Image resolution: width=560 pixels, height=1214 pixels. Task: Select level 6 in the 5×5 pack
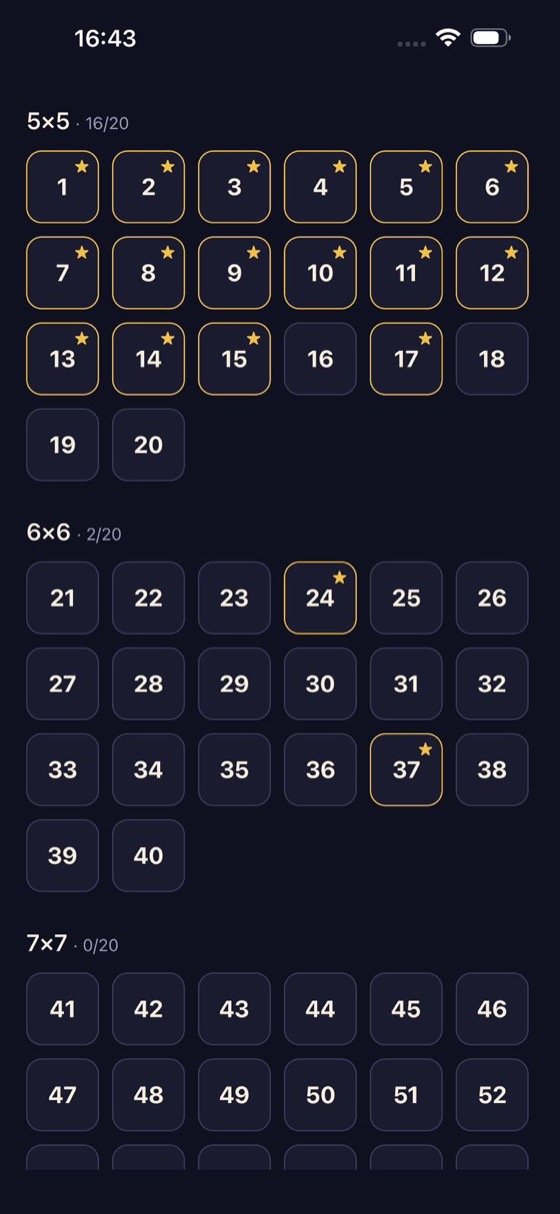click(x=492, y=186)
